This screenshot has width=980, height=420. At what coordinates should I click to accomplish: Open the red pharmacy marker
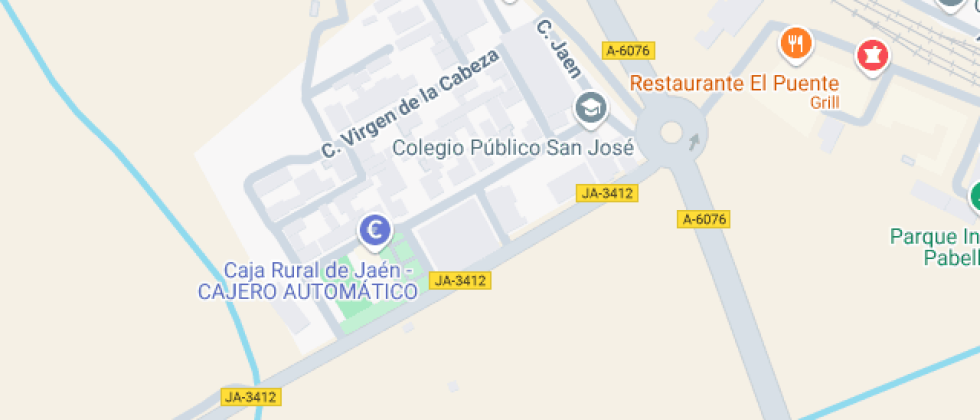[x=872, y=54]
